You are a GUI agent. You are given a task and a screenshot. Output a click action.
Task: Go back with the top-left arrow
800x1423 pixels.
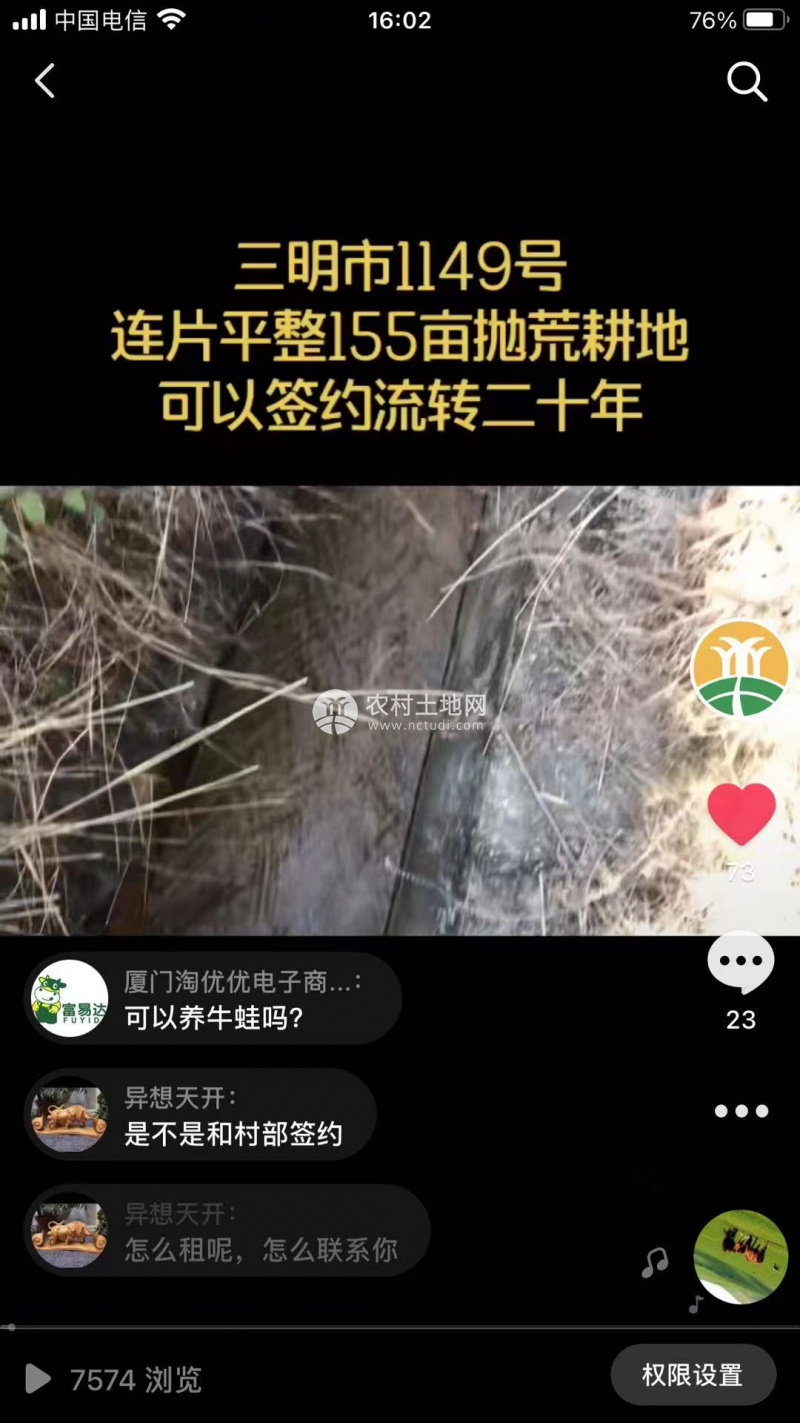[x=45, y=81]
